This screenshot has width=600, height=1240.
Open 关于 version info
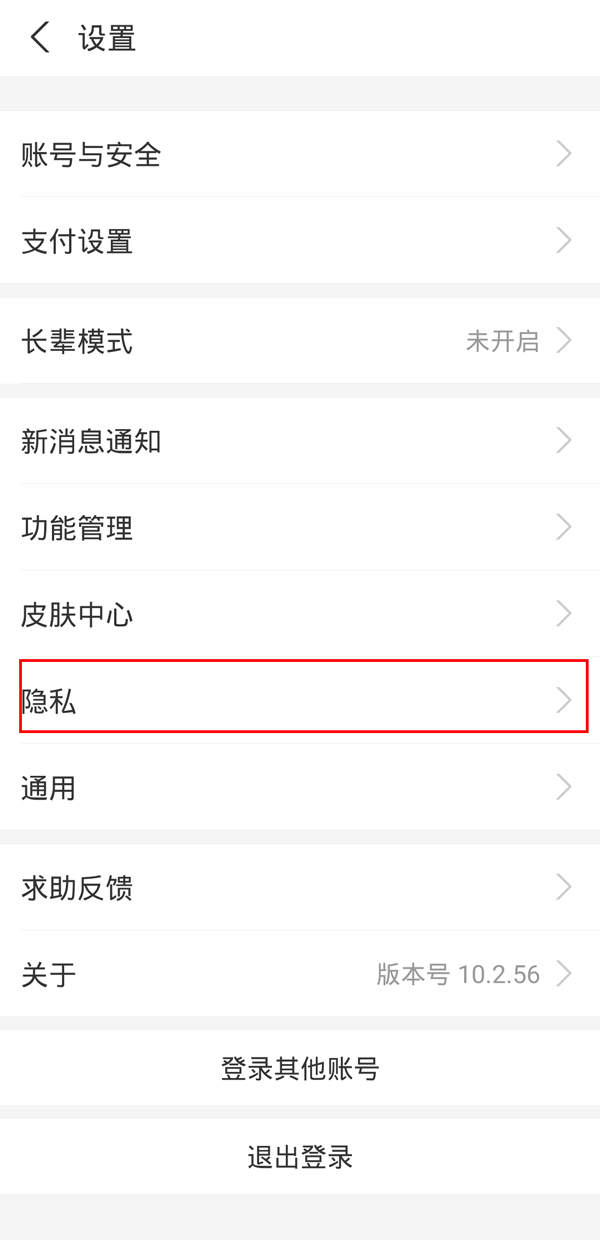300,974
